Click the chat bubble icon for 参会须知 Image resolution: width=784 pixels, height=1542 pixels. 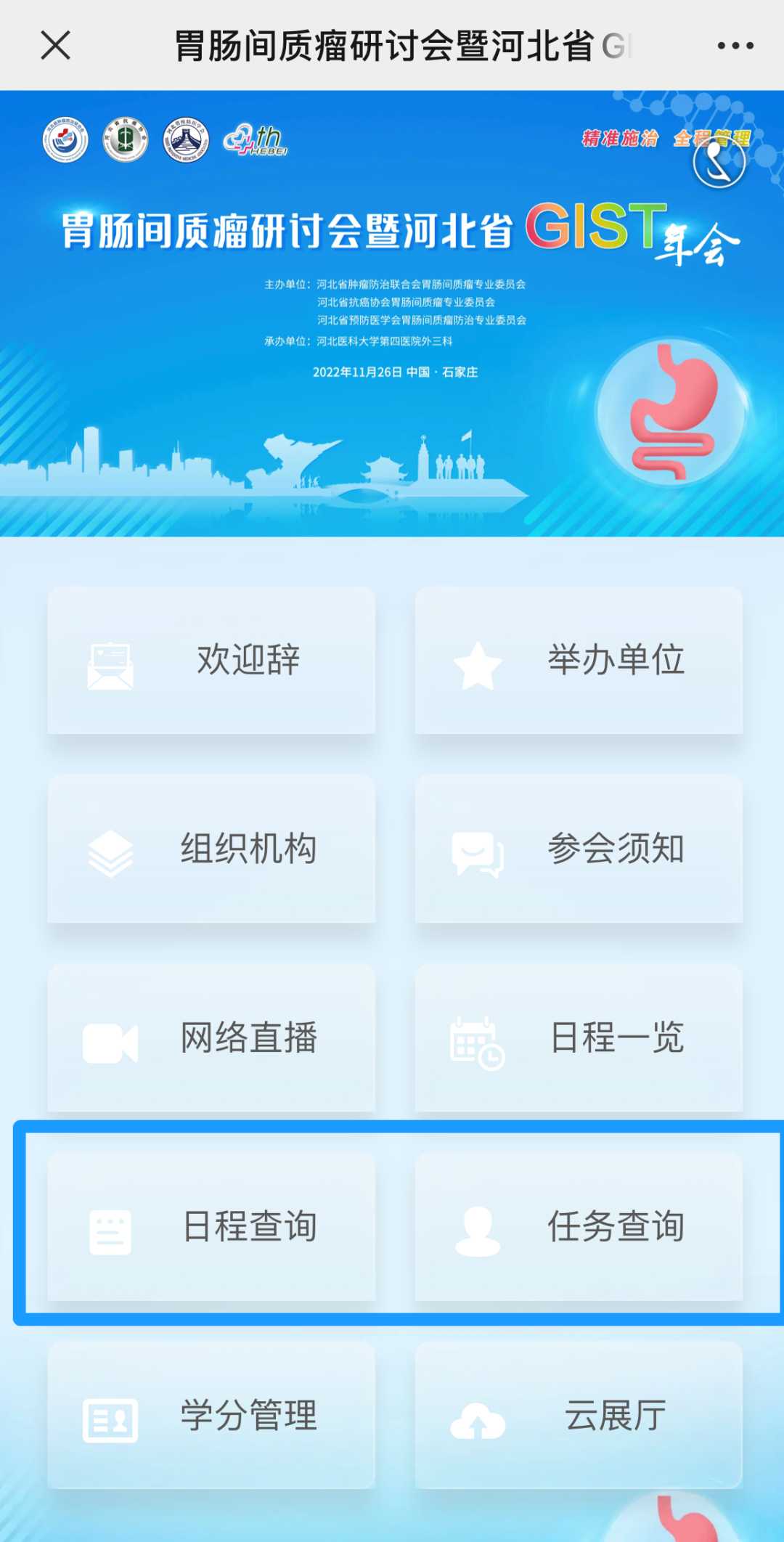(x=479, y=853)
